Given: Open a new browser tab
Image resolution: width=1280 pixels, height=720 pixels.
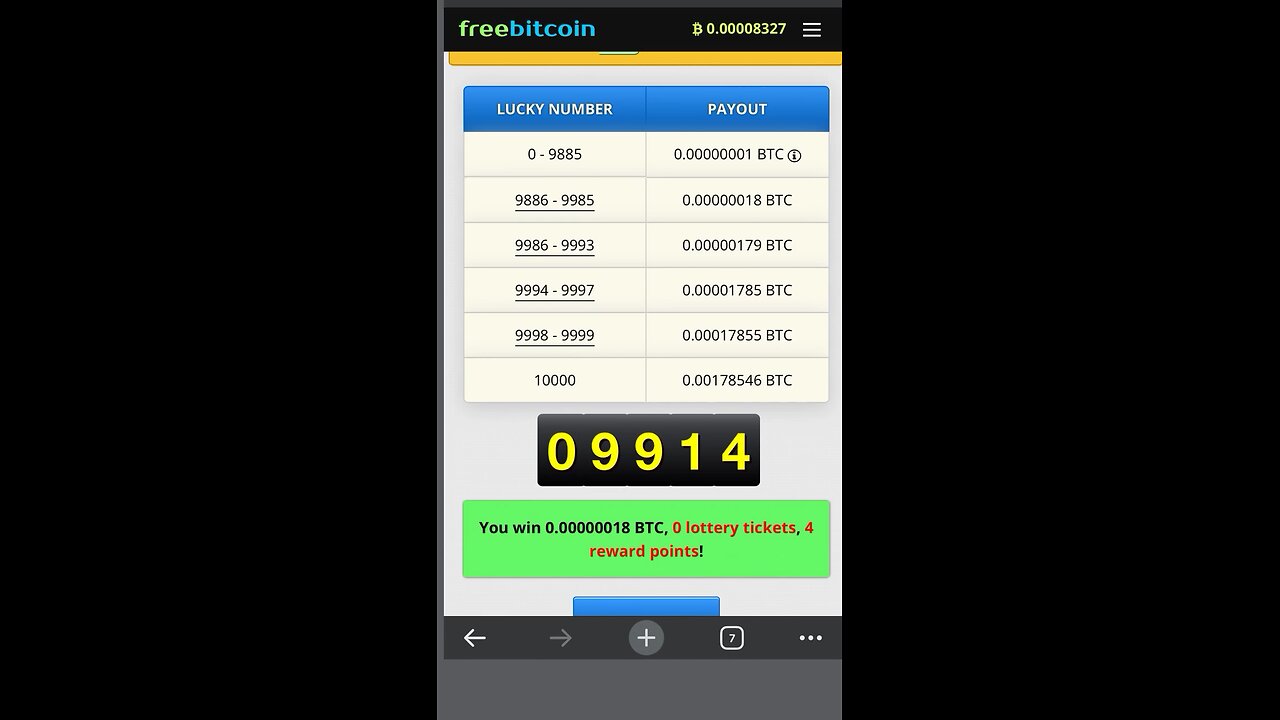Looking at the screenshot, I should point(646,638).
